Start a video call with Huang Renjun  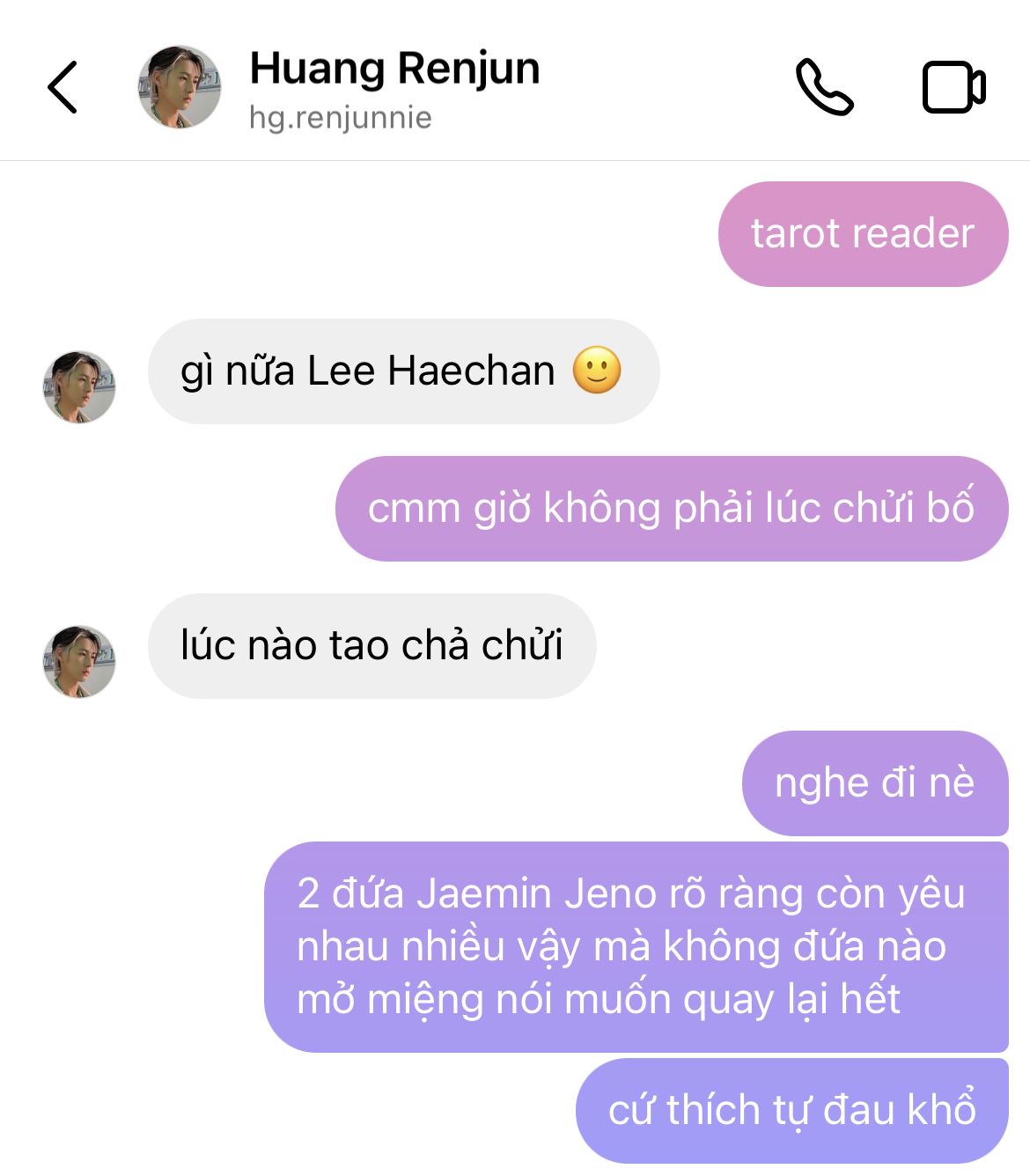coord(953,87)
